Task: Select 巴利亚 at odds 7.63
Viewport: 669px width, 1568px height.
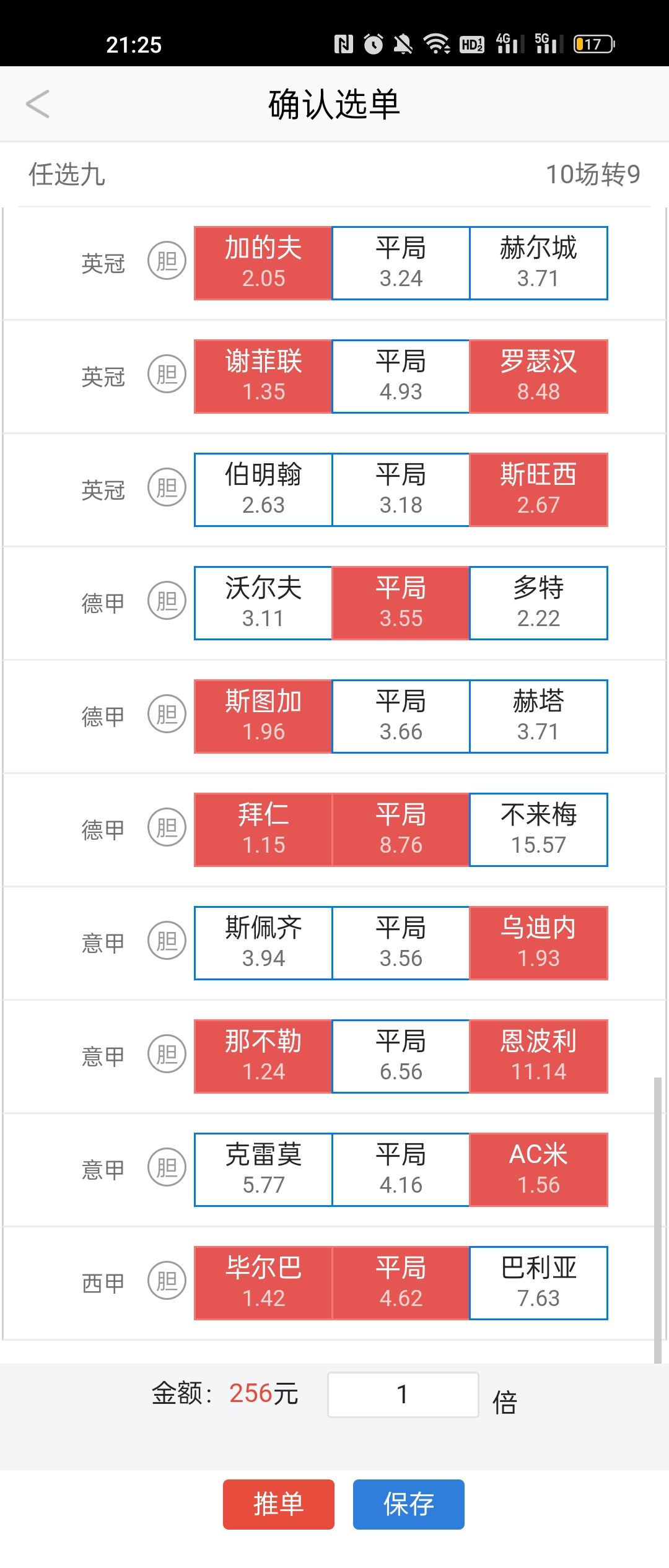Action: click(538, 1283)
